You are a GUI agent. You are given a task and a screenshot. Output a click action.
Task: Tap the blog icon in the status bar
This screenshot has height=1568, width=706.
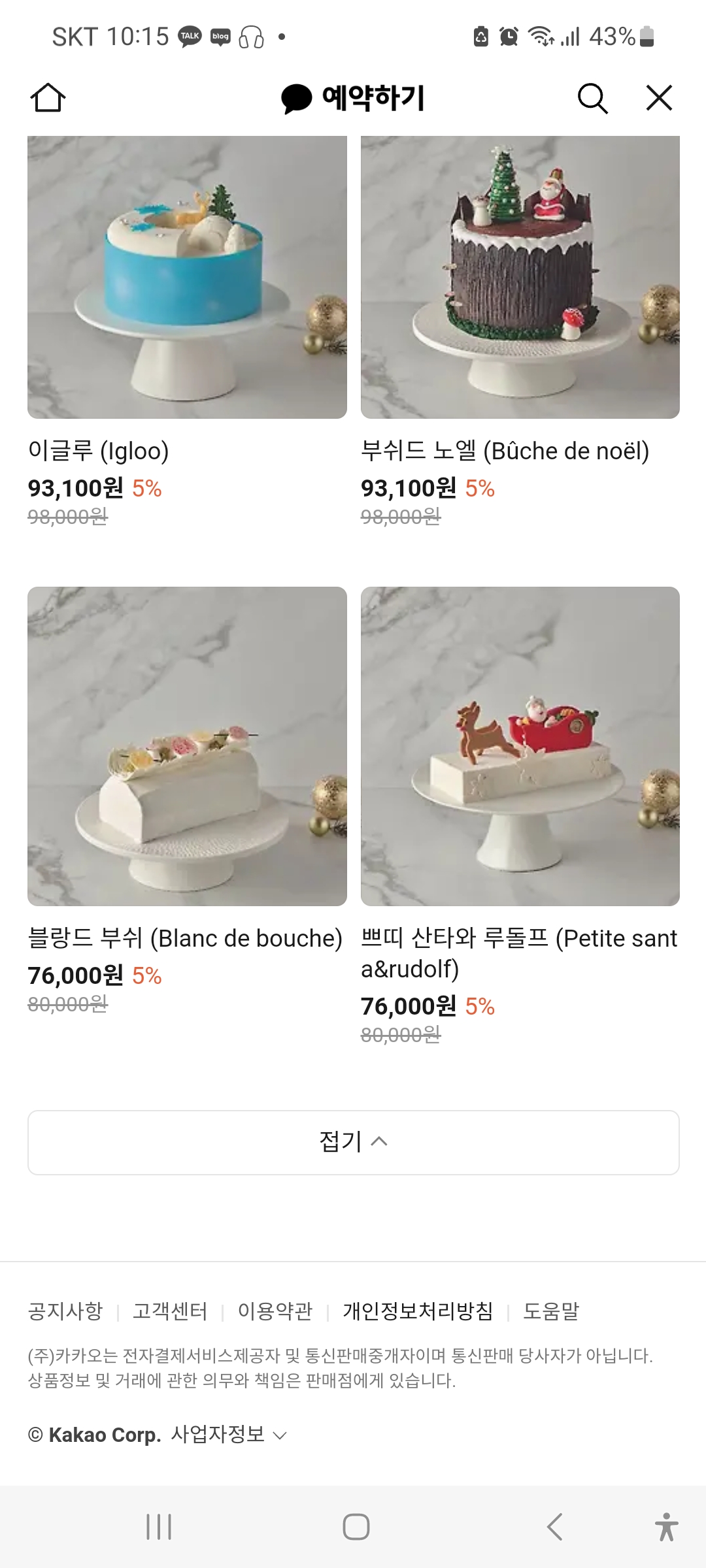pyautogui.click(x=220, y=36)
